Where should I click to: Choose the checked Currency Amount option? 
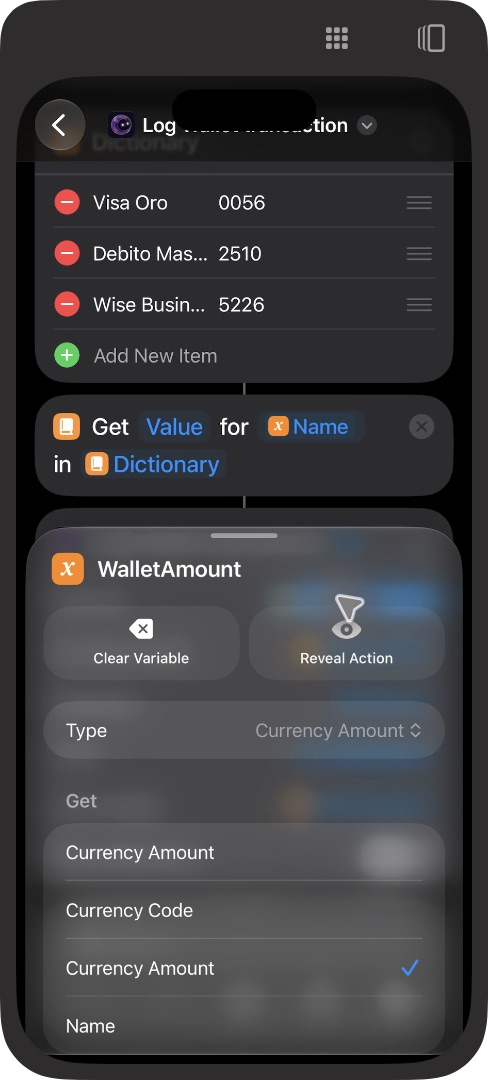point(244,968)
